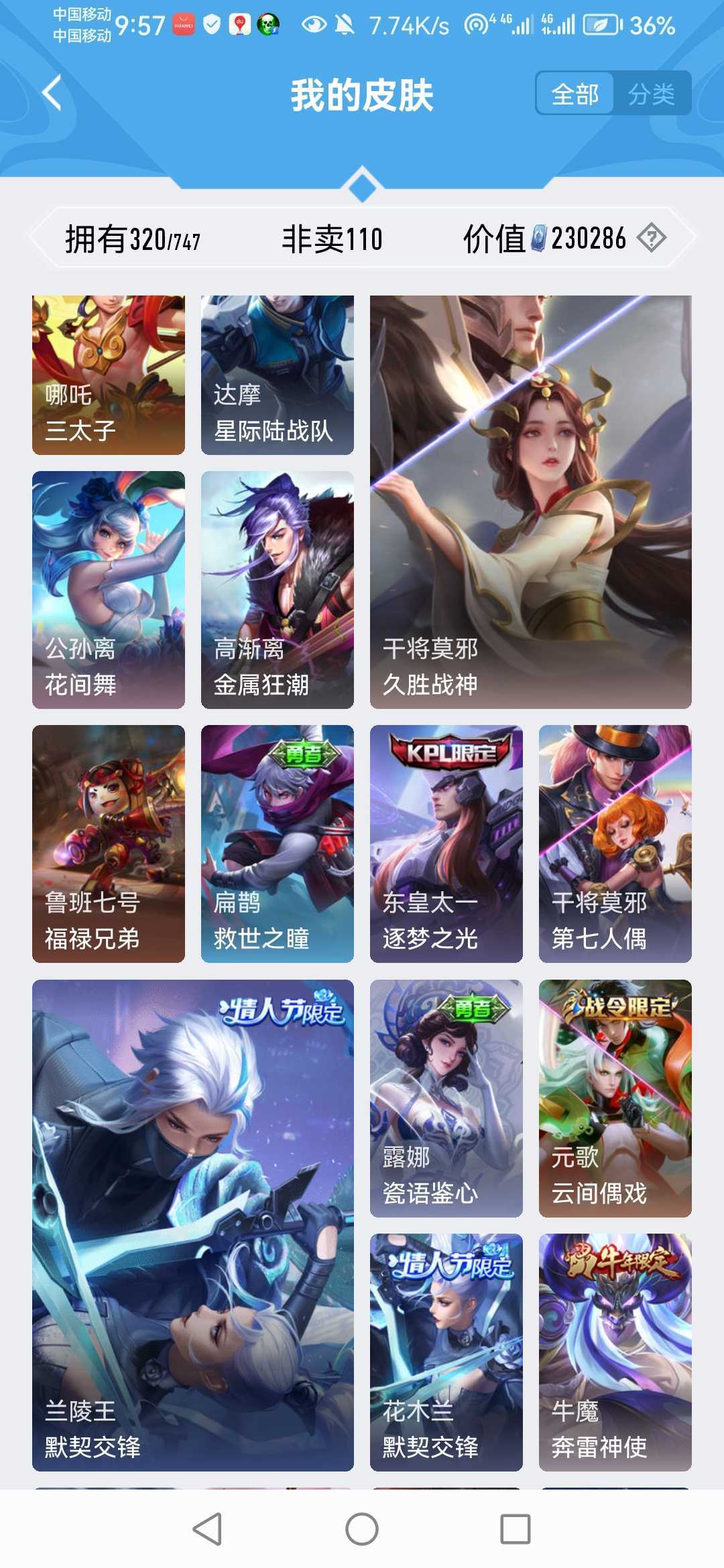View 干将莫邪 久胜战神 skin
This screenshot has height=1568, width=724.
[x=530, y=502]
